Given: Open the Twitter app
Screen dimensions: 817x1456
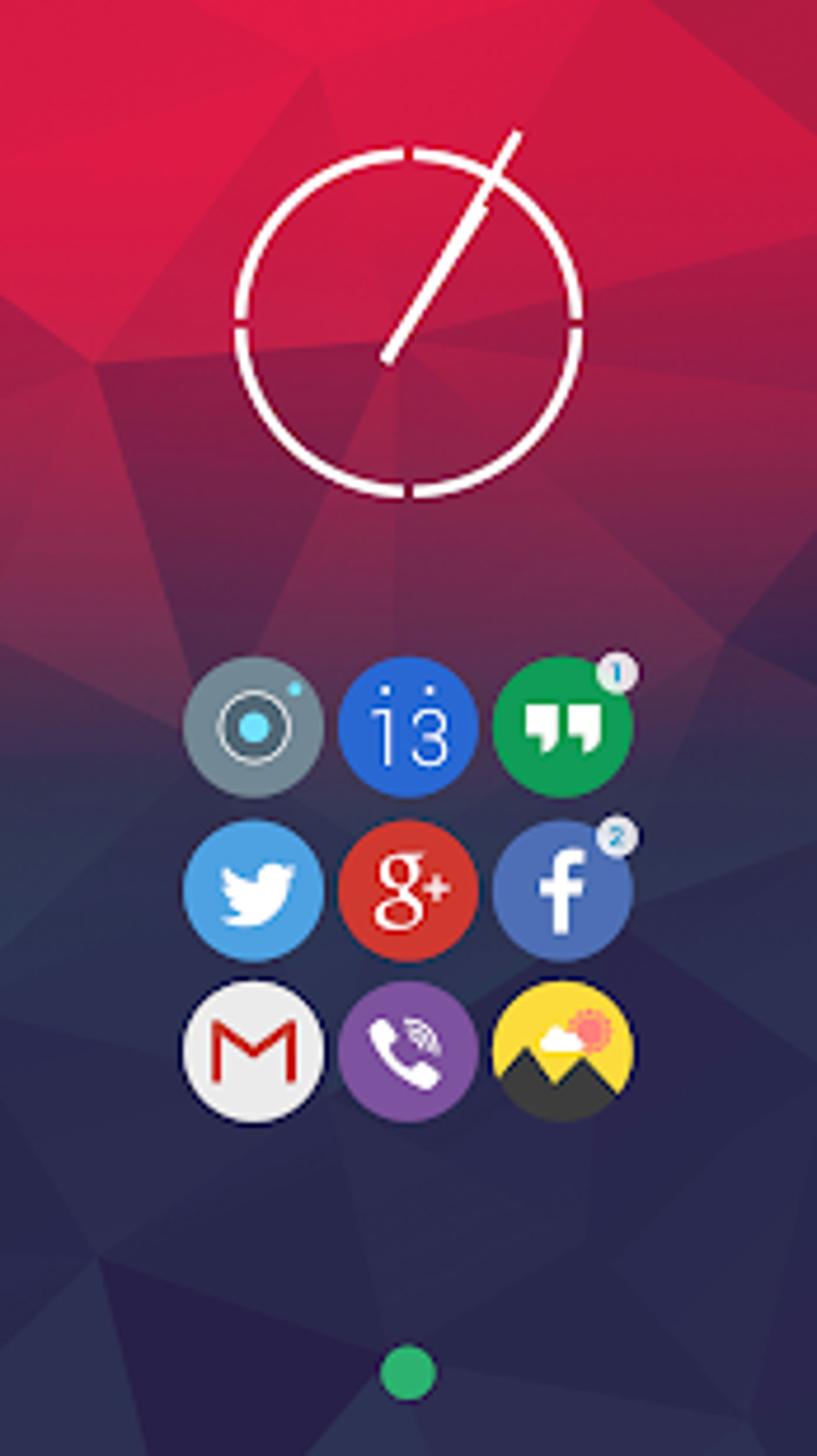Looking at the screenshot, I should pyautogui.click(x=253, y=890).
